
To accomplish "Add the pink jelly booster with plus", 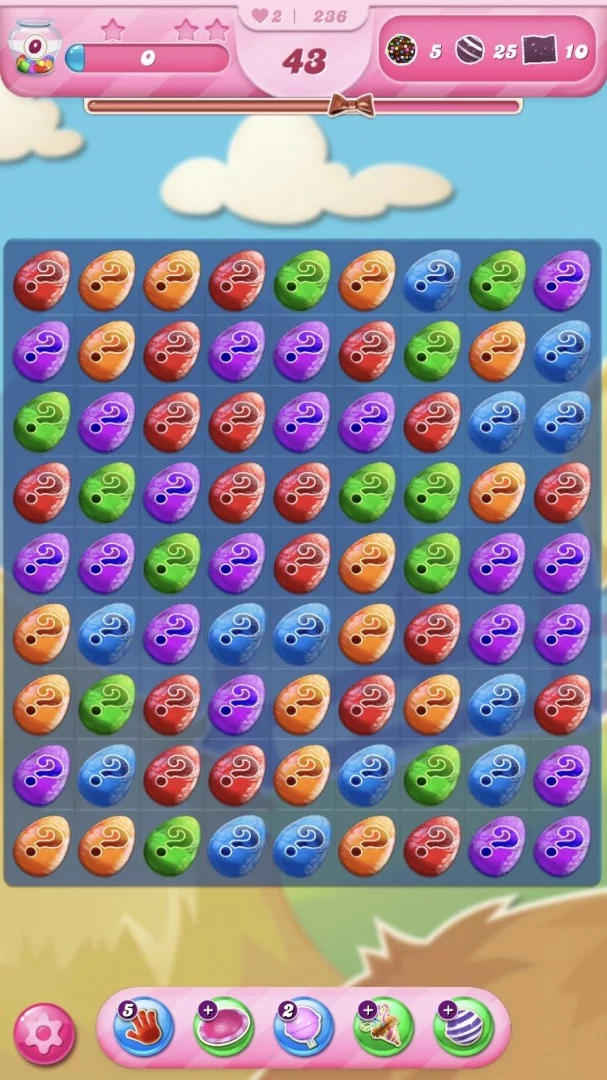I will click(x=223, y=1027).
